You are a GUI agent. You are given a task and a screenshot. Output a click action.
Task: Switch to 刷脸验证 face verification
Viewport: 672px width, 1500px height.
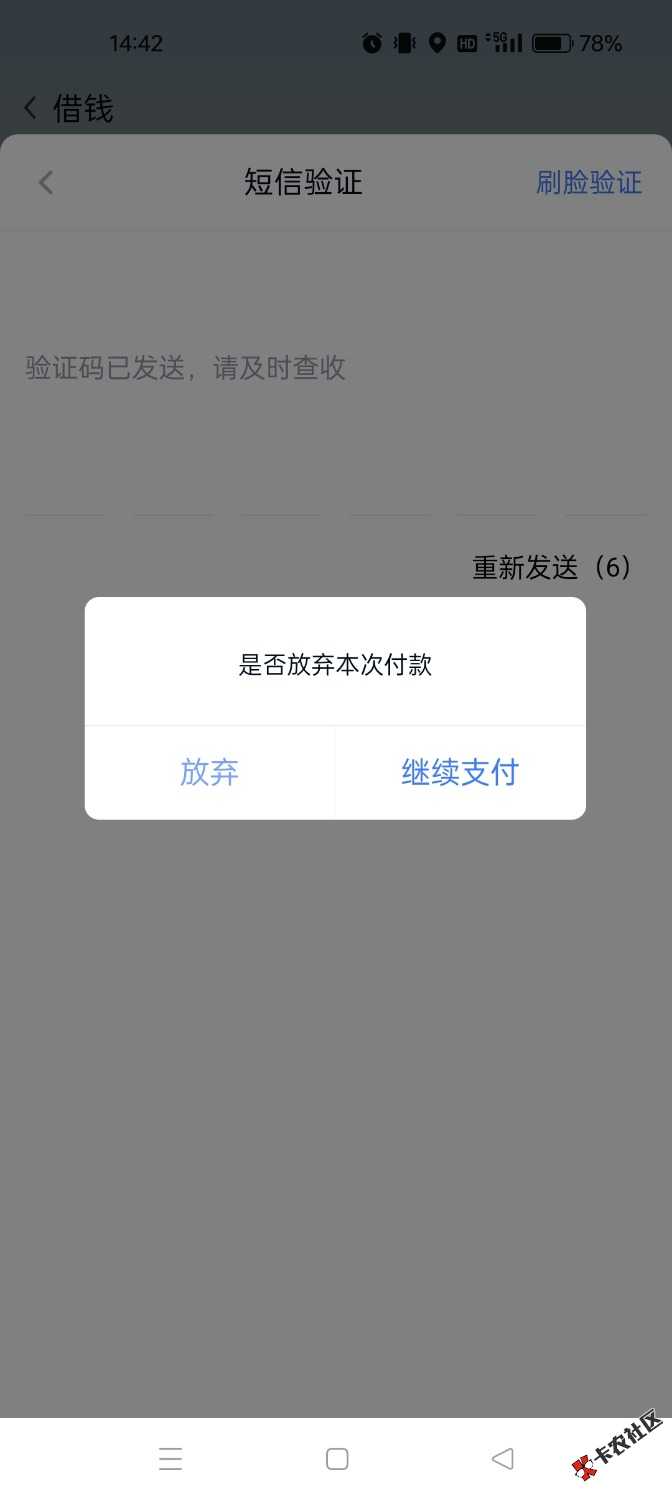pyautogui.click(x=588, y=182)
